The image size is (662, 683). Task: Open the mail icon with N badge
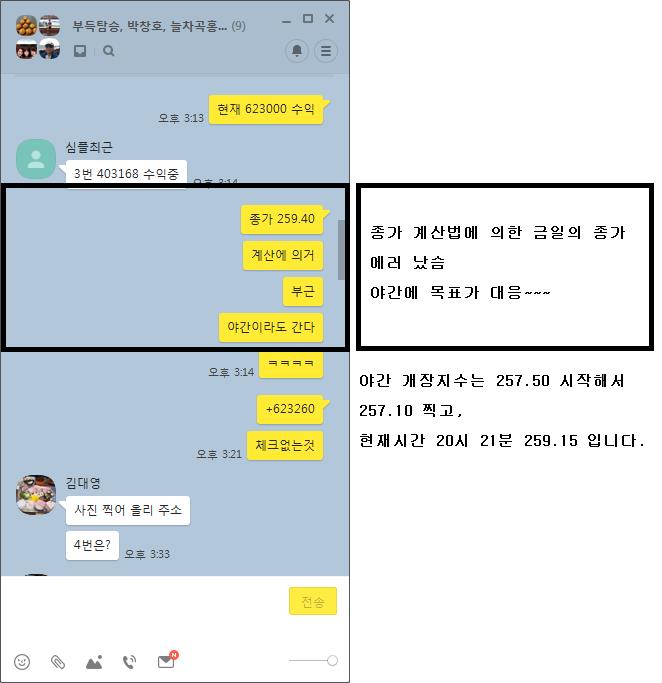pos(166,661)
